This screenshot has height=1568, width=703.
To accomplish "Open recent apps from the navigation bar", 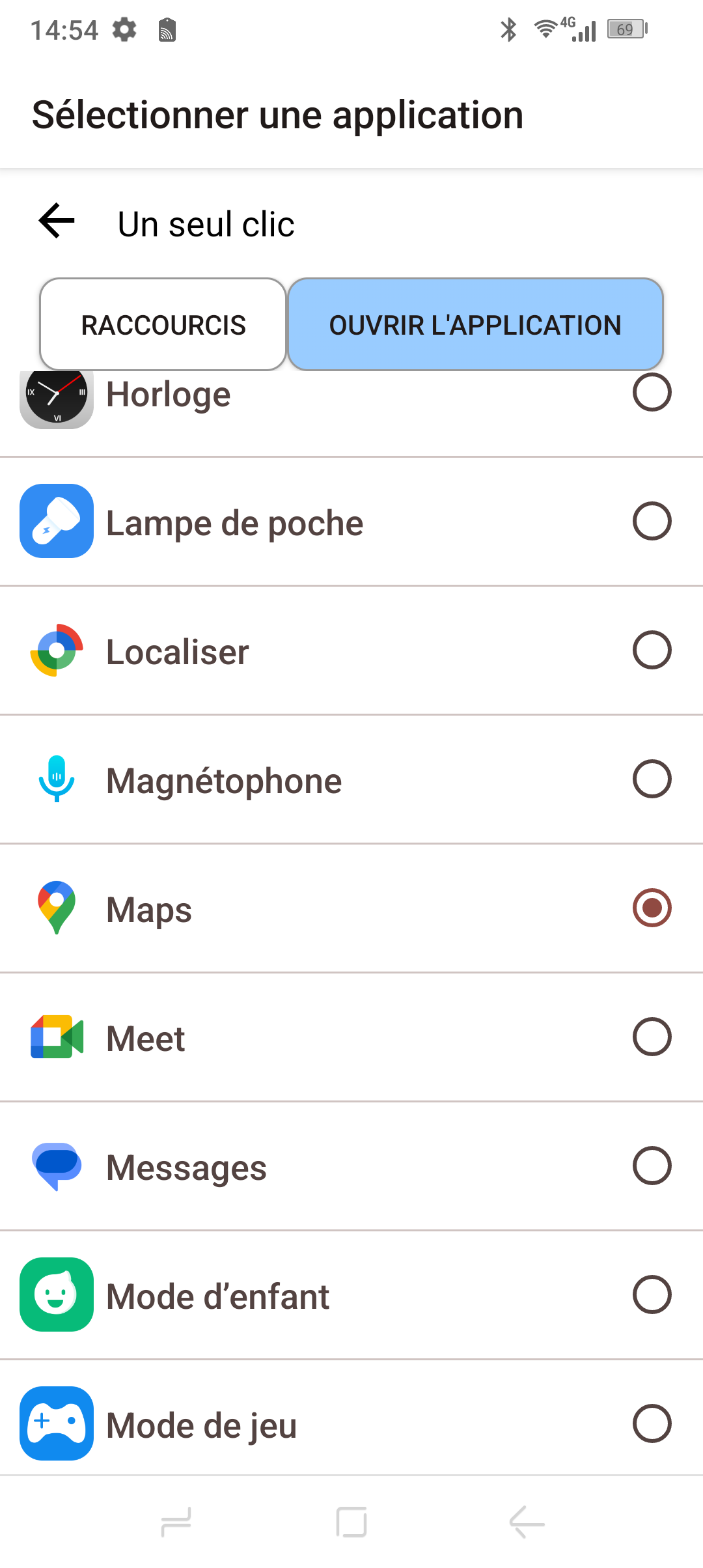I will (176, 1522).
